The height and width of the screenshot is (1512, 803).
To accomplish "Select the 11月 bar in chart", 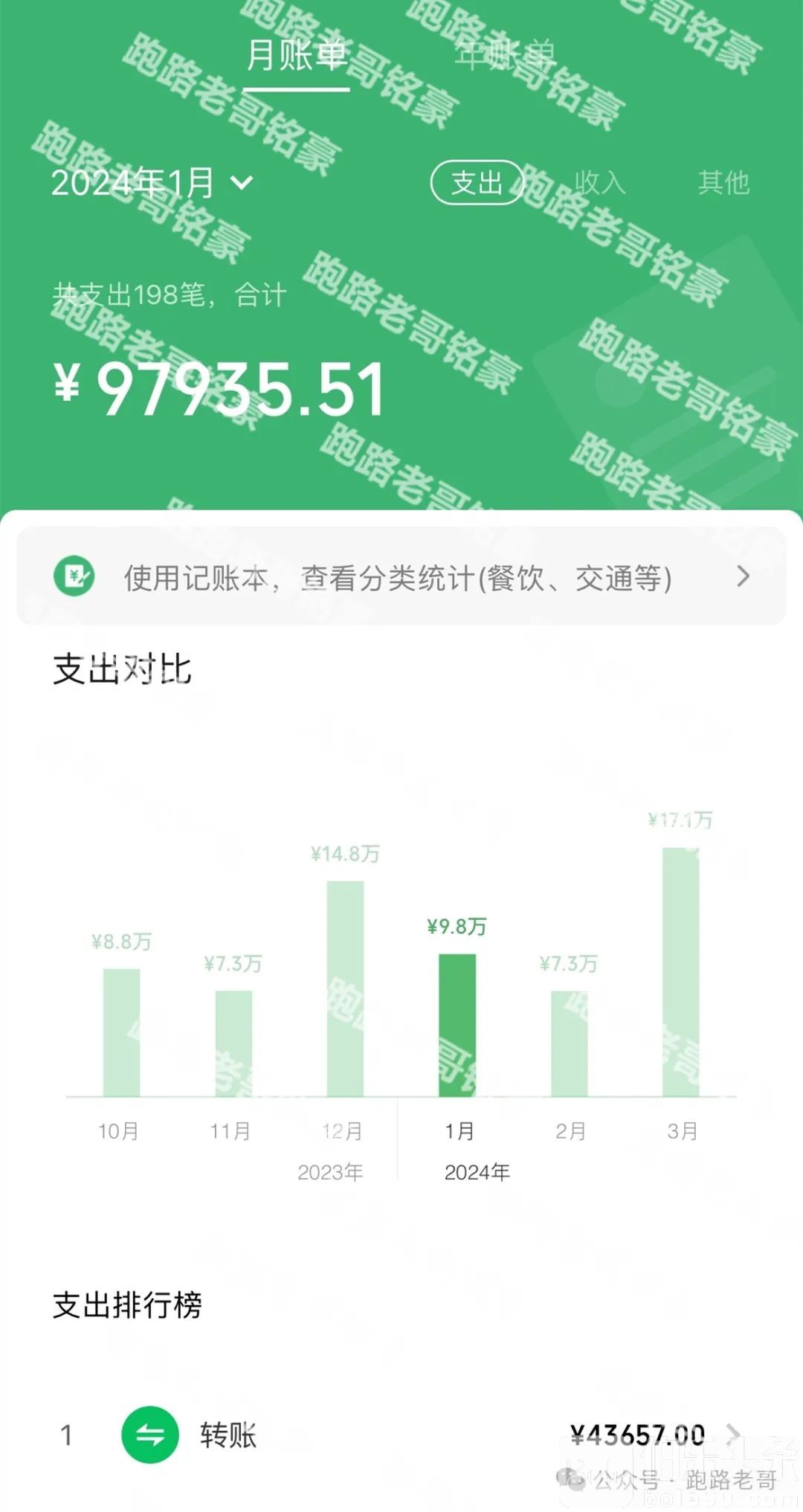I will coord(233,1043).
